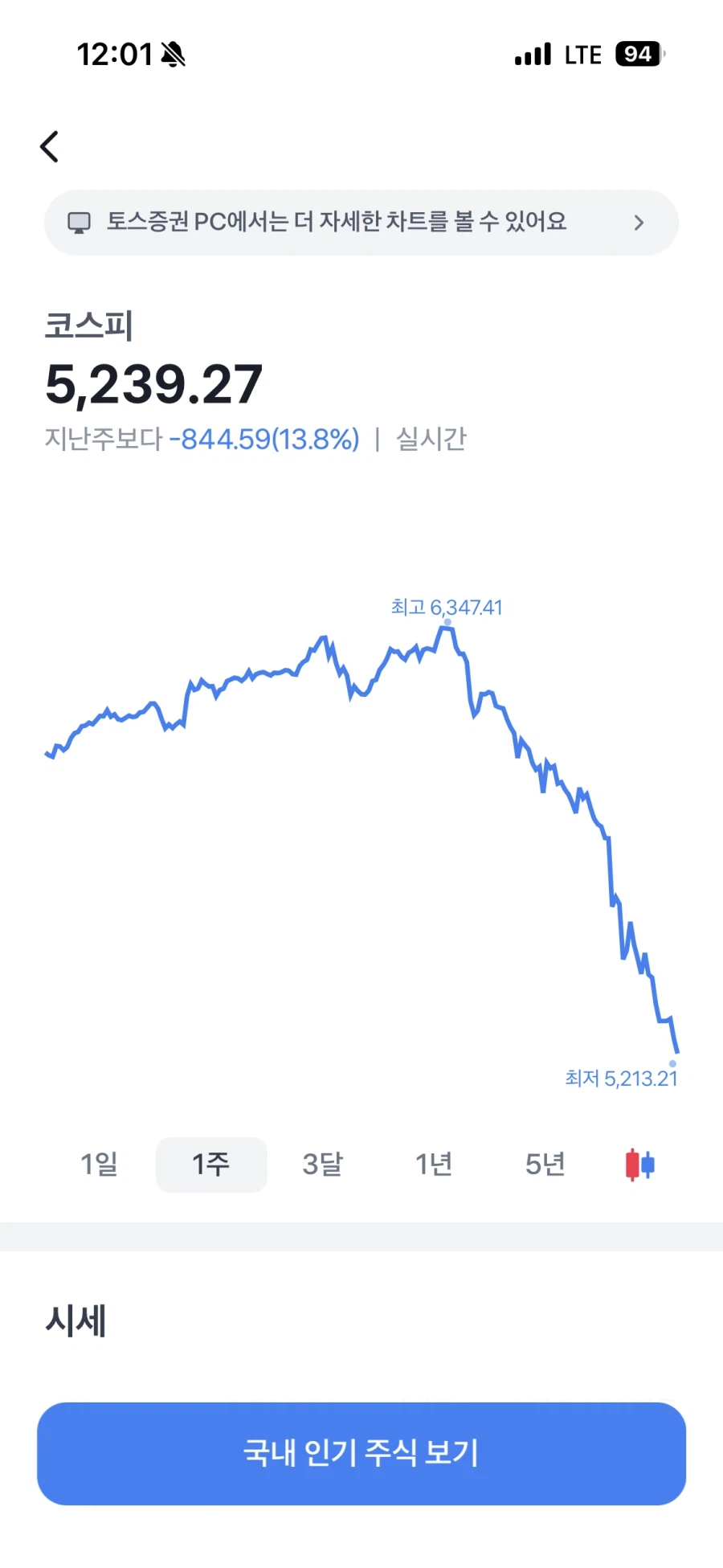Open the Toss Securities PC chart banner link
The height and width of the screenshot is (1568, 723).
361,222
